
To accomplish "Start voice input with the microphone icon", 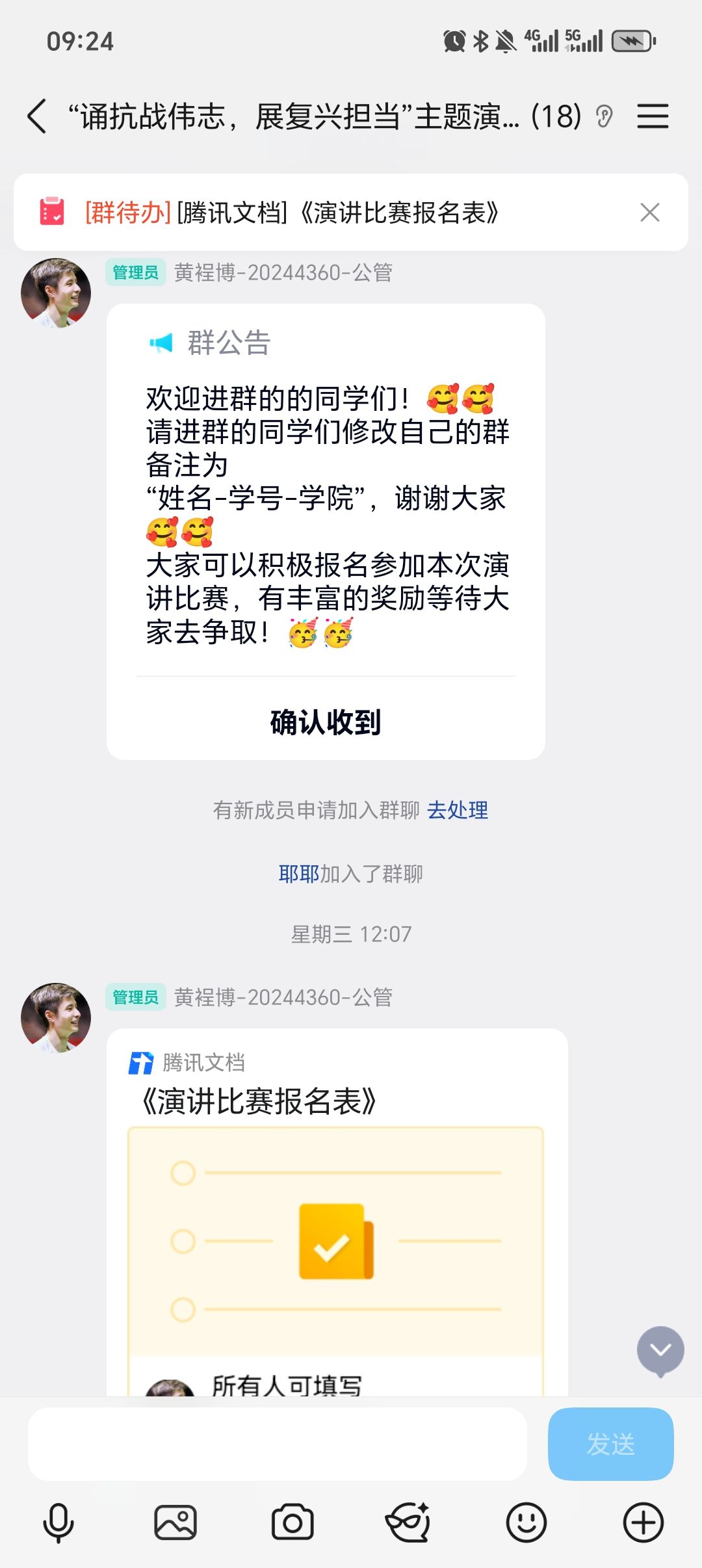I will pos(58,1522).
